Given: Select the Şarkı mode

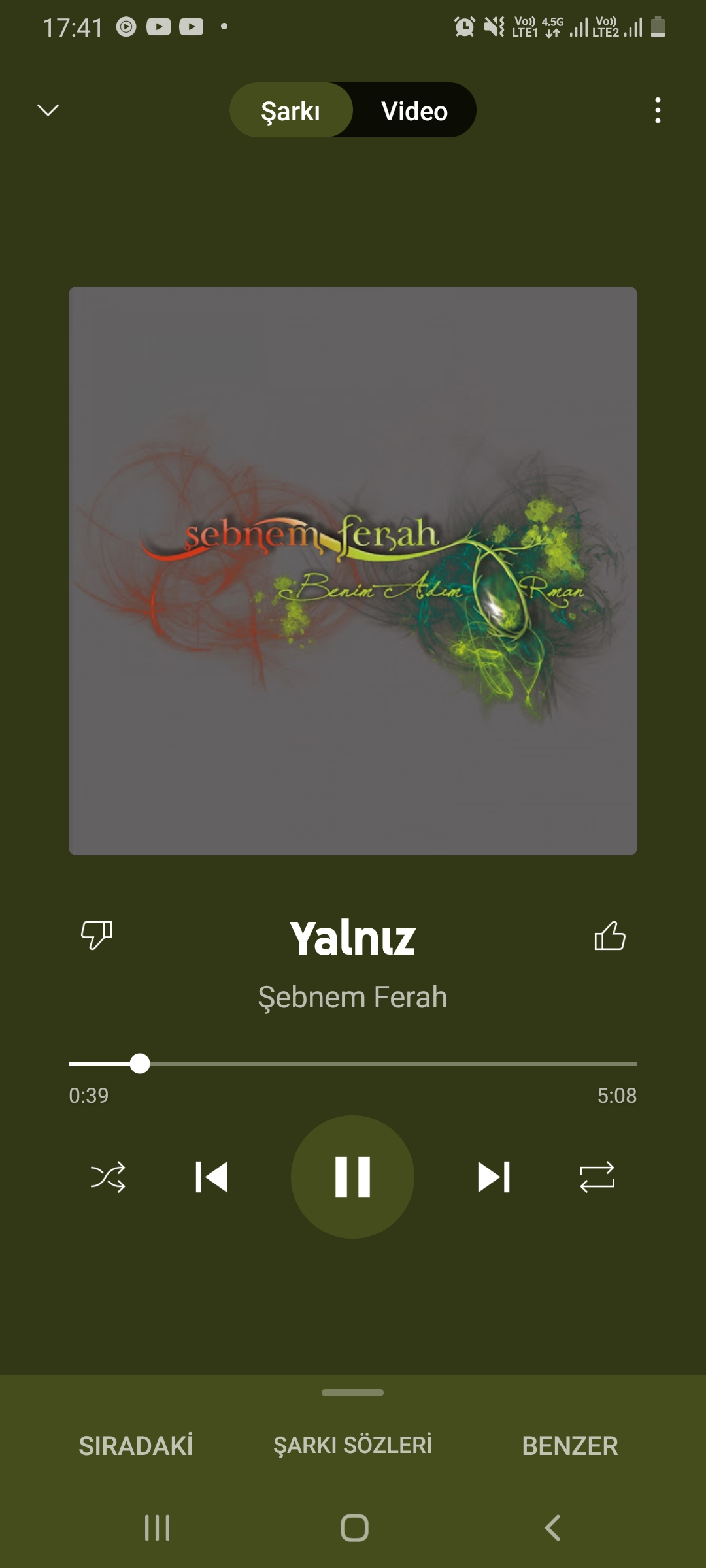Looking at the screenshot, I should click(x=291, y=110).
